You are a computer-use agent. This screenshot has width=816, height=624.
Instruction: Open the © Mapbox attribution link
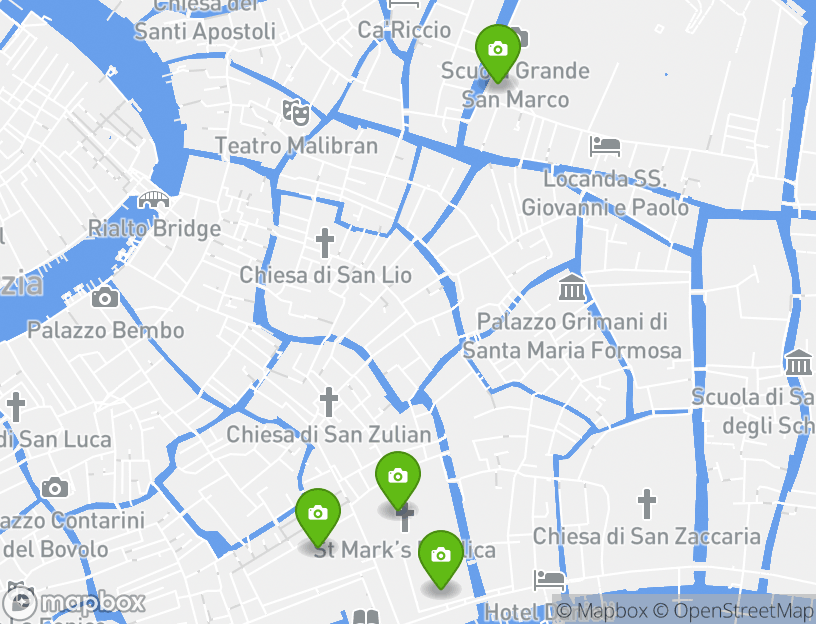603,611
